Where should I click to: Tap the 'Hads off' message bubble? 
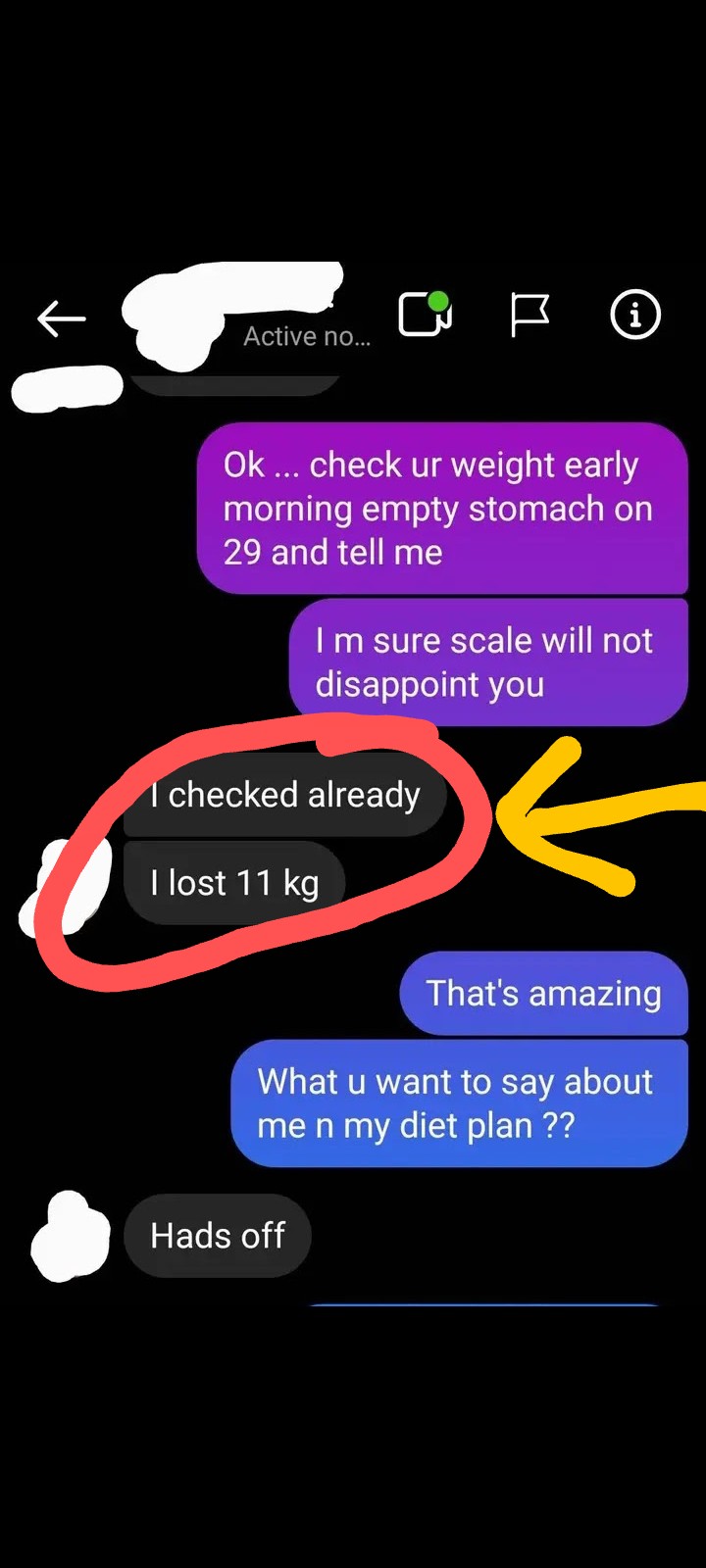pos(217,1235)
